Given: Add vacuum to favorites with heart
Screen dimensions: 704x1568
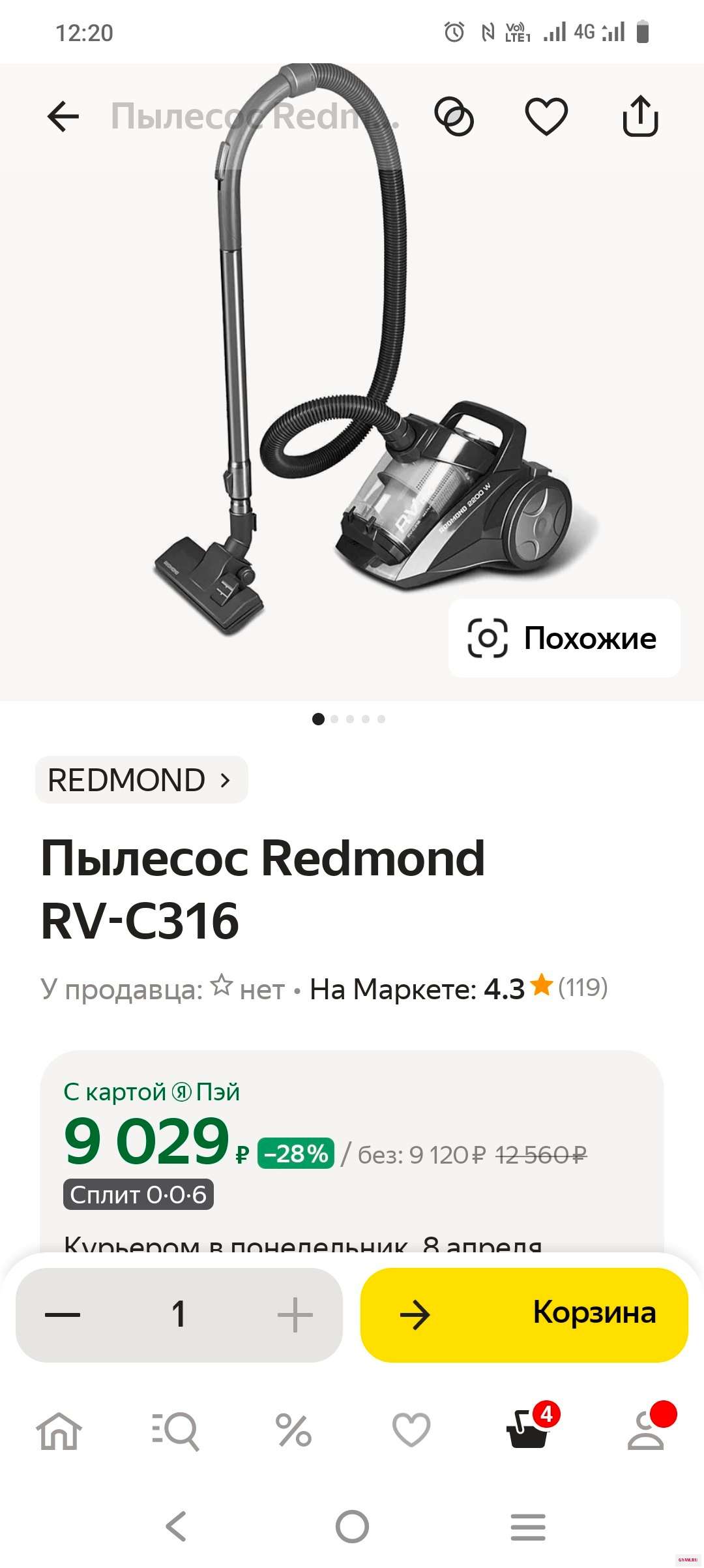Looking at the screenshot, I should pyautogui.click(x=546, y=117).
